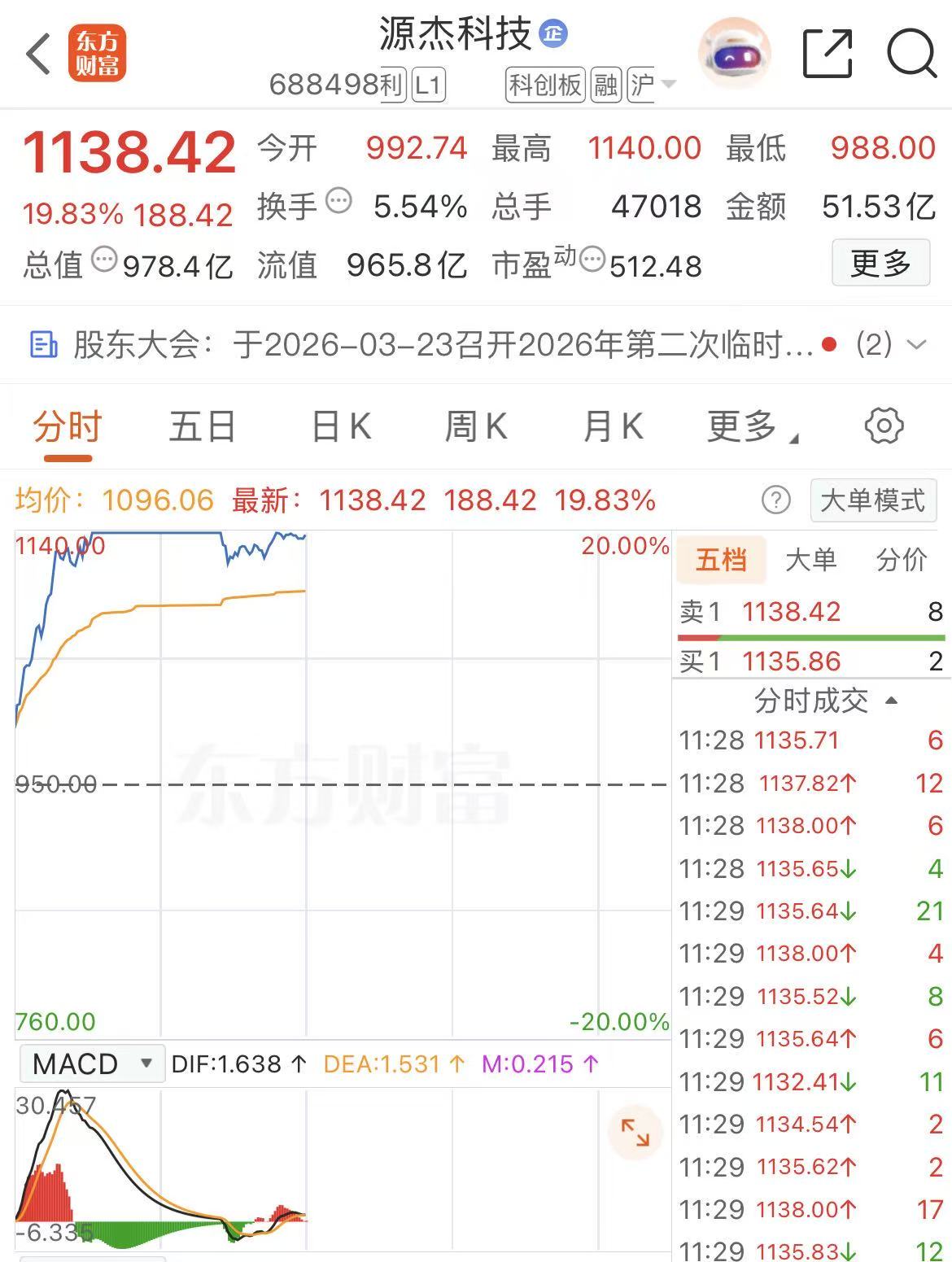Select the 分时 chart tab

coord(68,426)
